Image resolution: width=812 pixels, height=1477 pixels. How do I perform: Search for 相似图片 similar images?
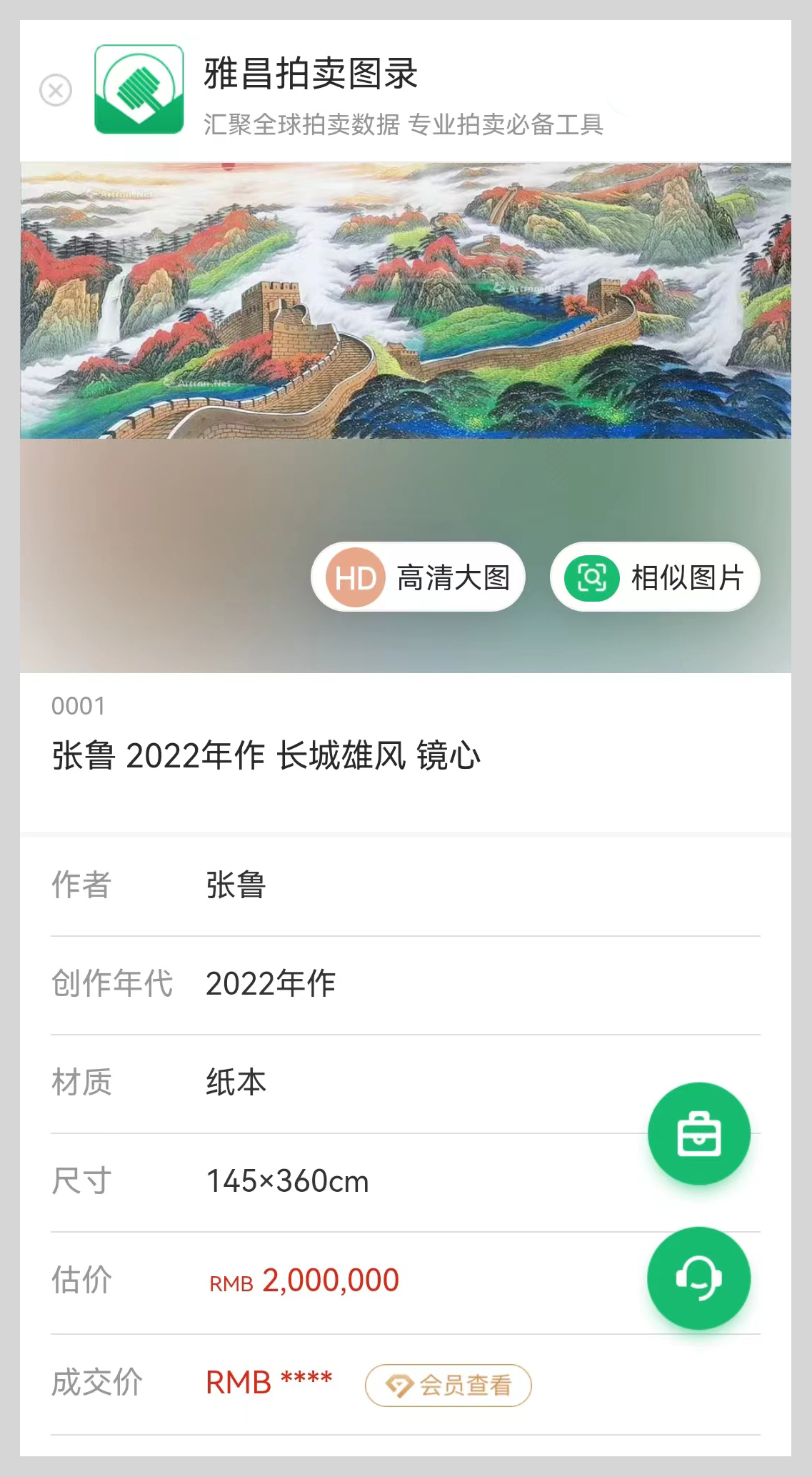point(655,577)
